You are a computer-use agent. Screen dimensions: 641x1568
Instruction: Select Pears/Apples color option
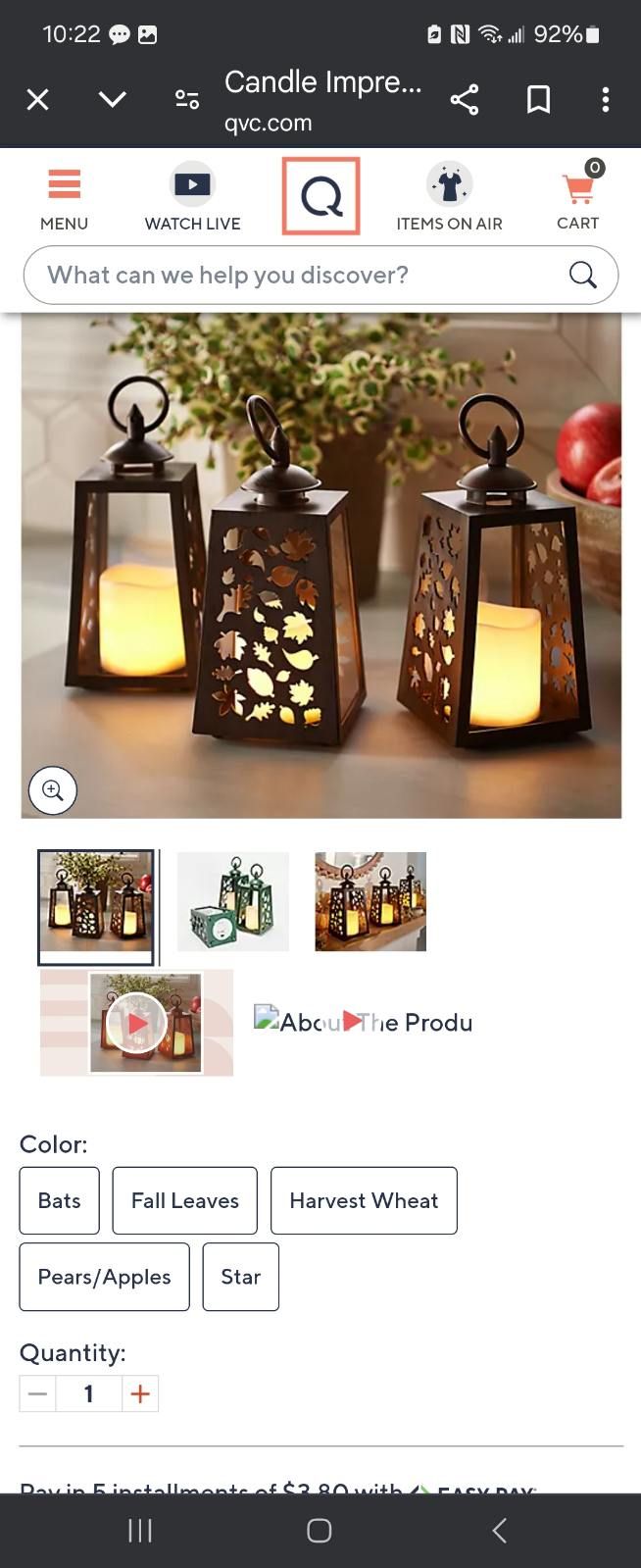[x=104, y=1277]
